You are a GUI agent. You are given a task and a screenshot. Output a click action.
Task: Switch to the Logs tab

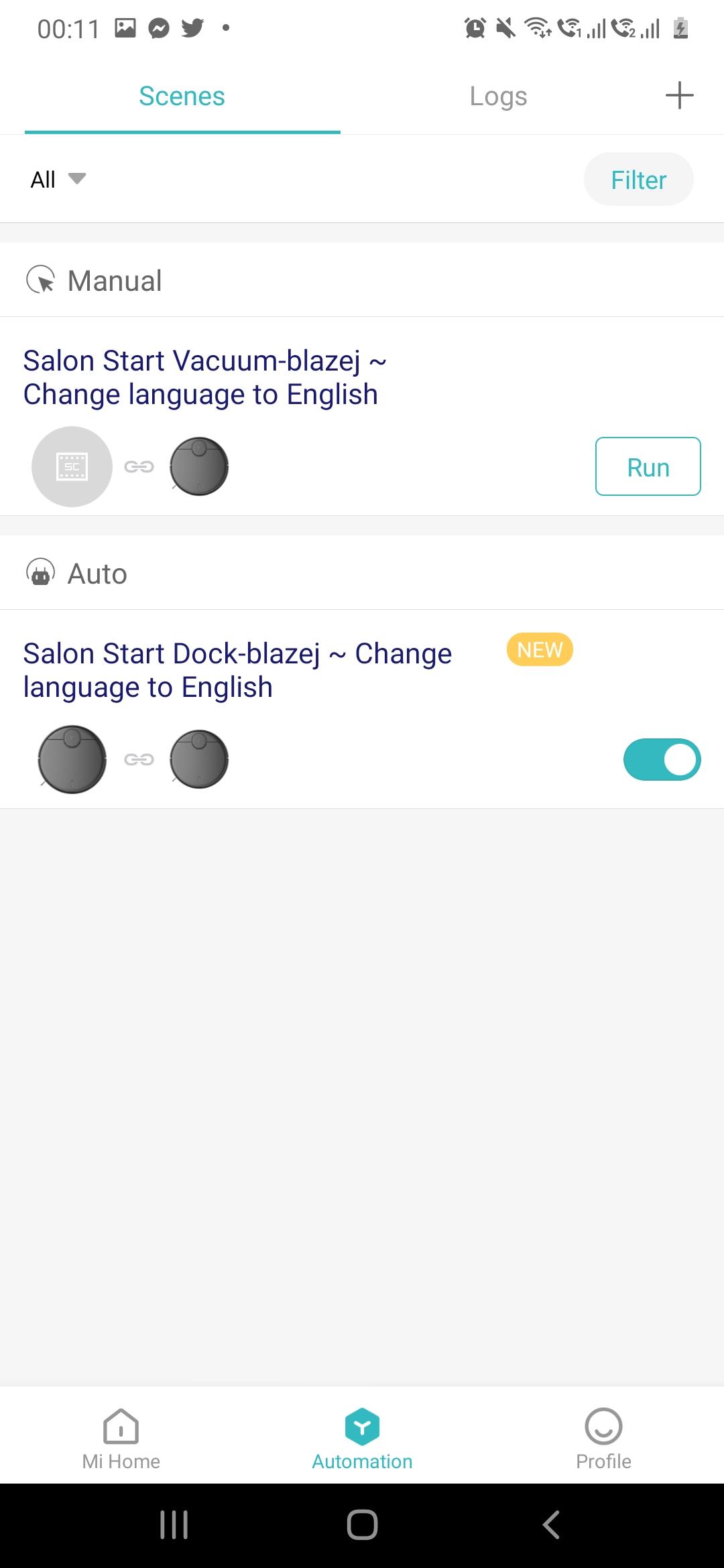[498, 96]
